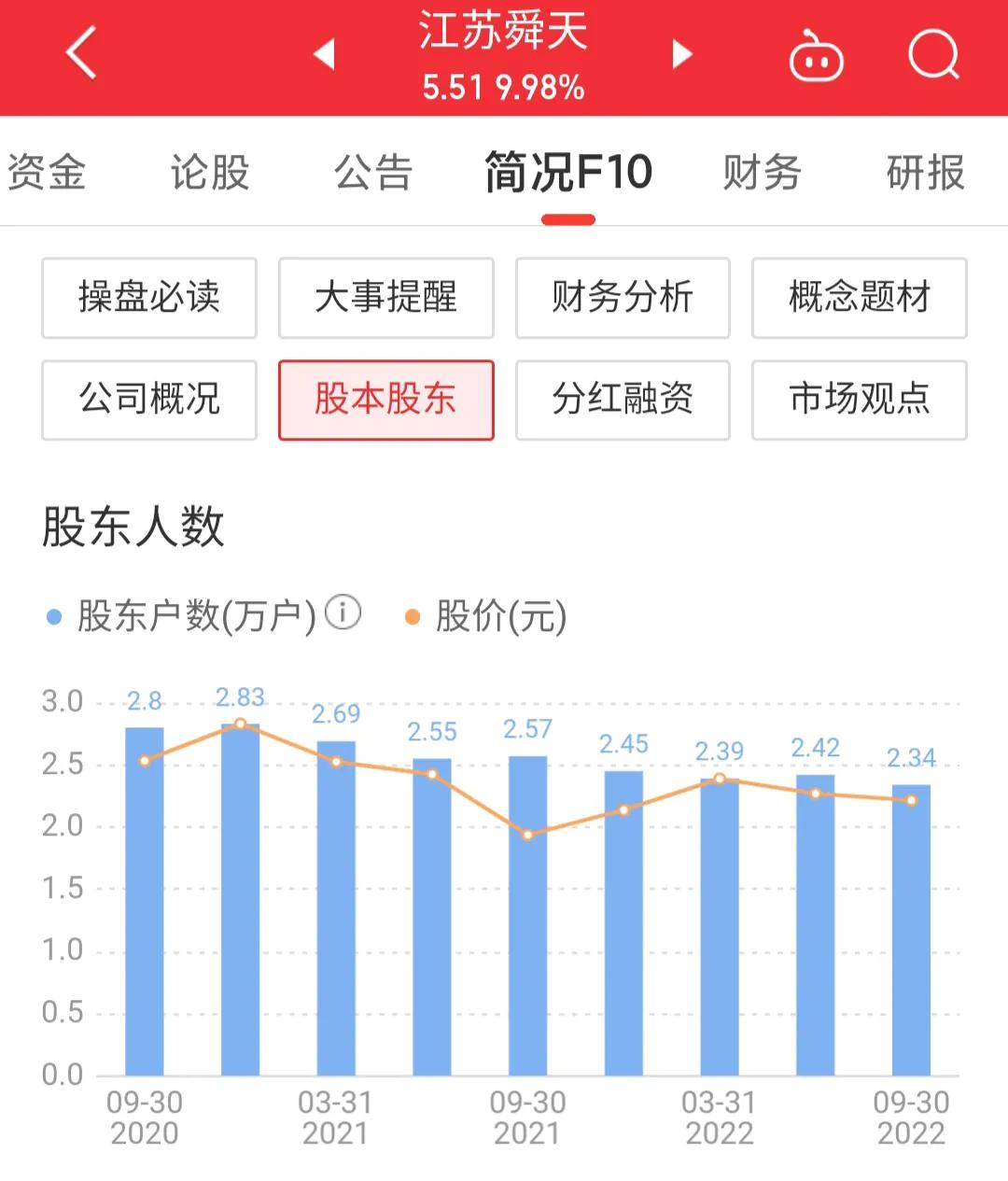Toggle off the 股本股东 selection
Viewport: 1008px width, 1181px height.
(x=385, y=400)
